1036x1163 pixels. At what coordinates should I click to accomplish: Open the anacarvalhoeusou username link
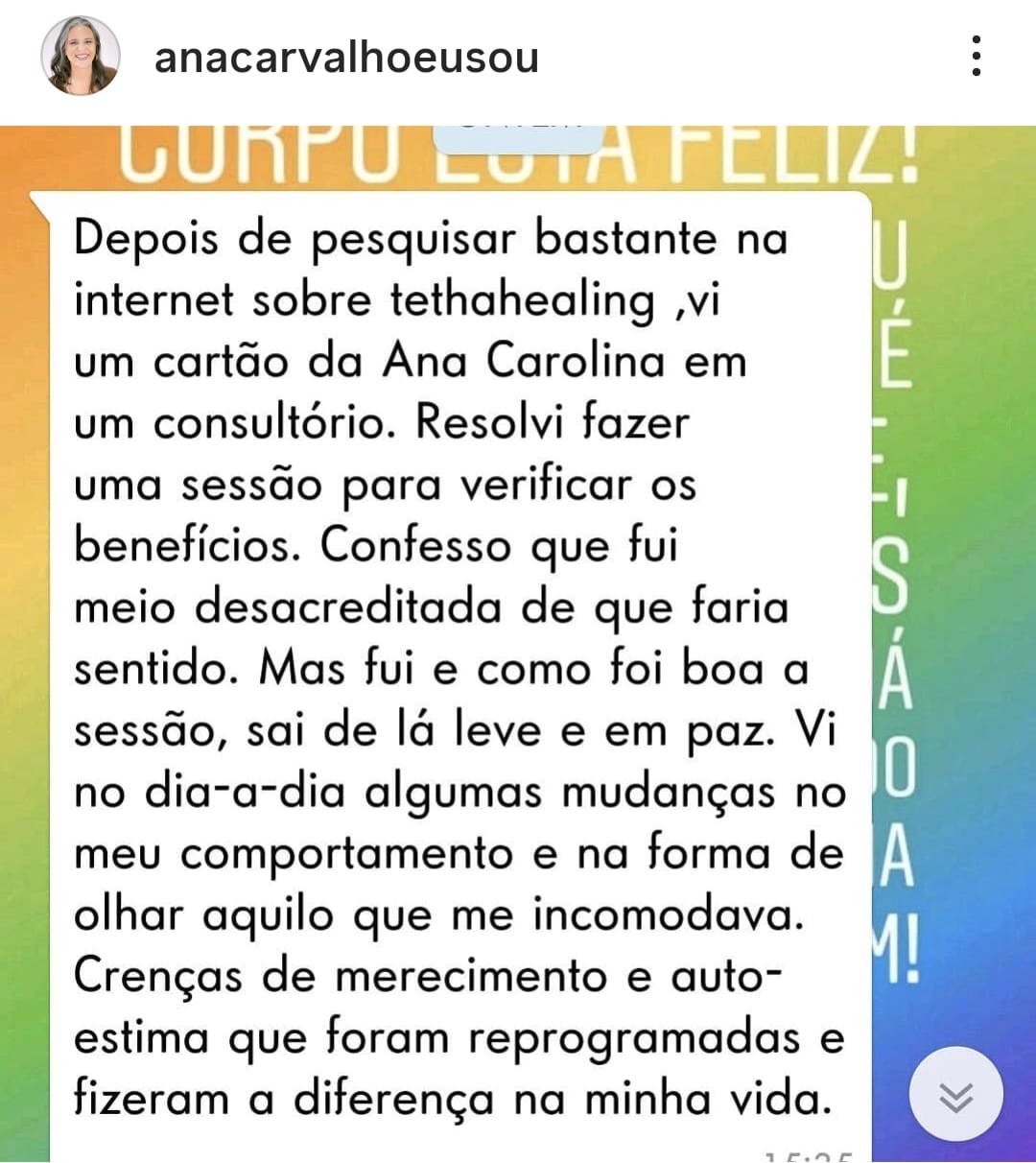tap(346, 58)
